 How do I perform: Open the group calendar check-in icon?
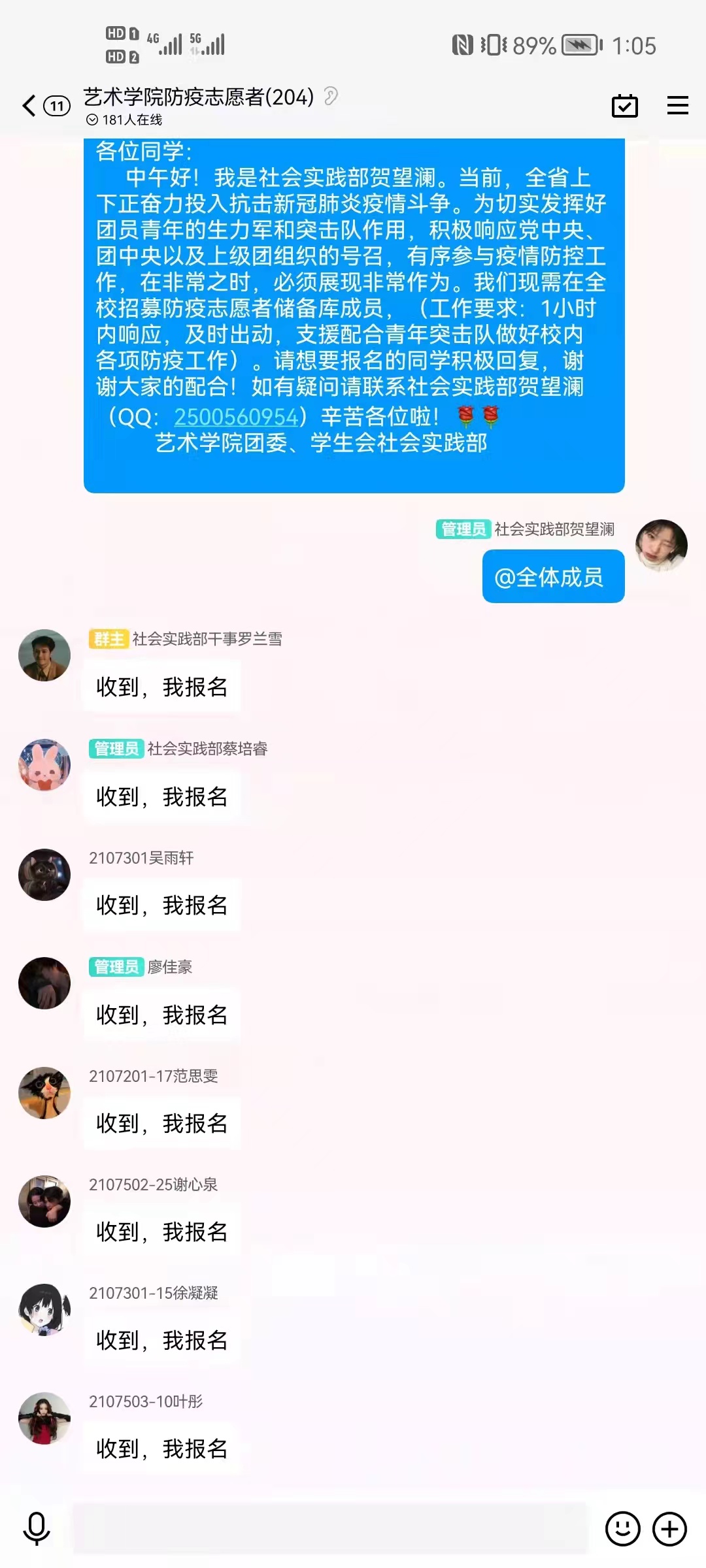click(x=624, y=106)
